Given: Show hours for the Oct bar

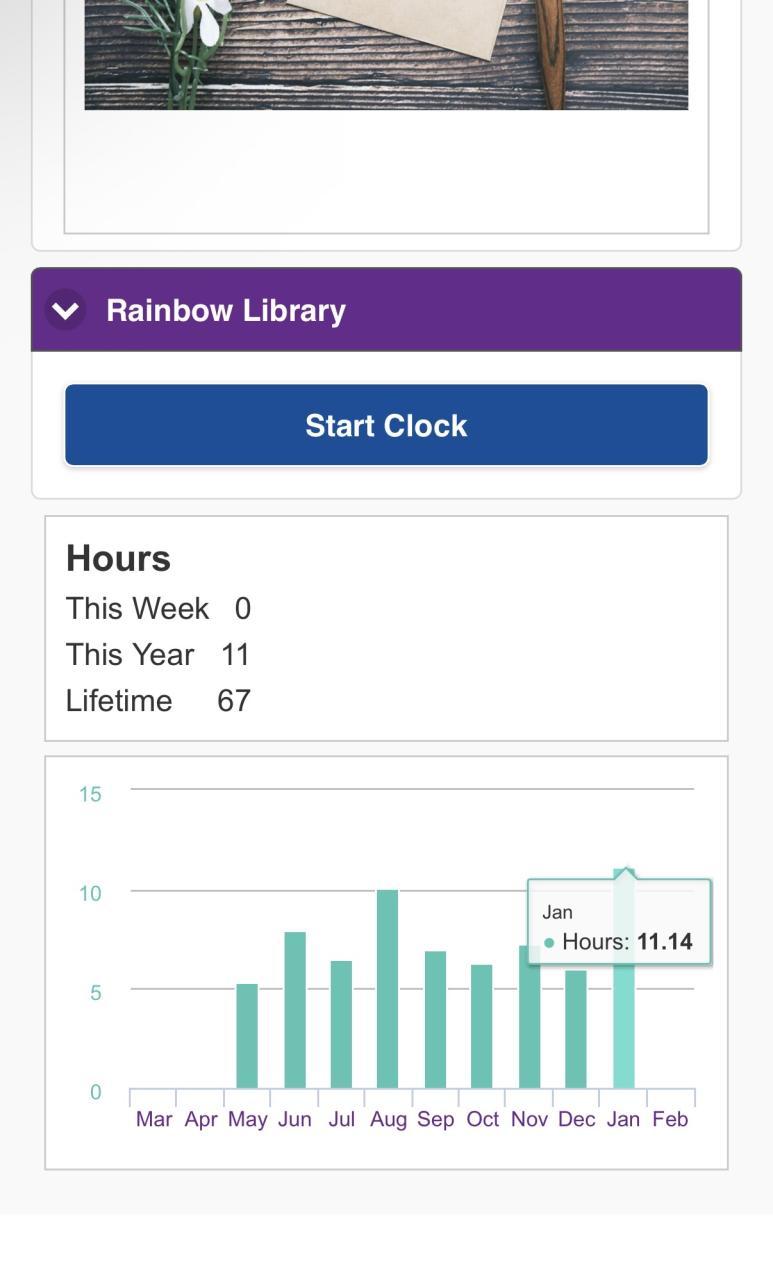Looking at the screenshot, I should [x=482, y=1026].
